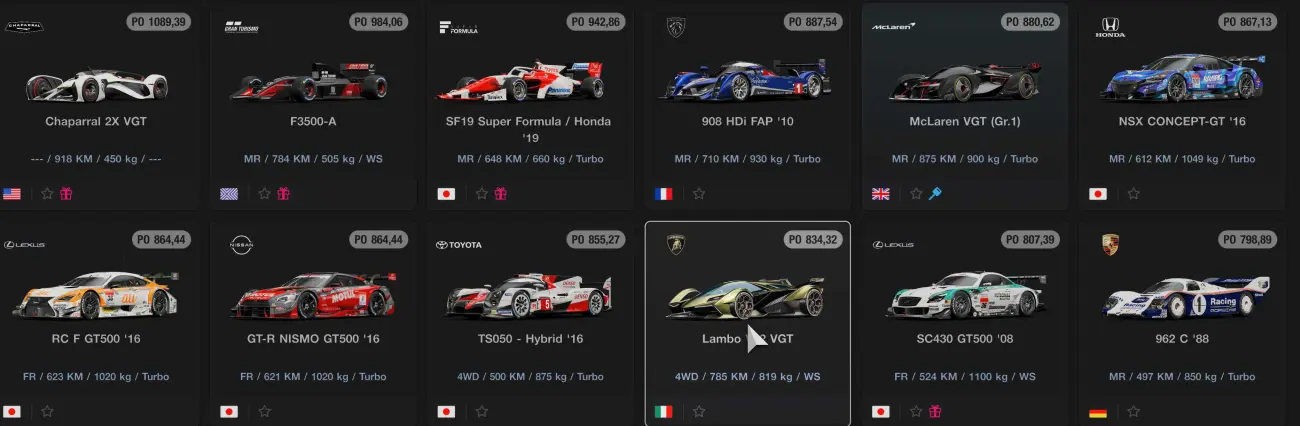Star the F3500-A as a favorite
The width and height of the screenshot is (1300, 426).
click(x=264, y=194)
